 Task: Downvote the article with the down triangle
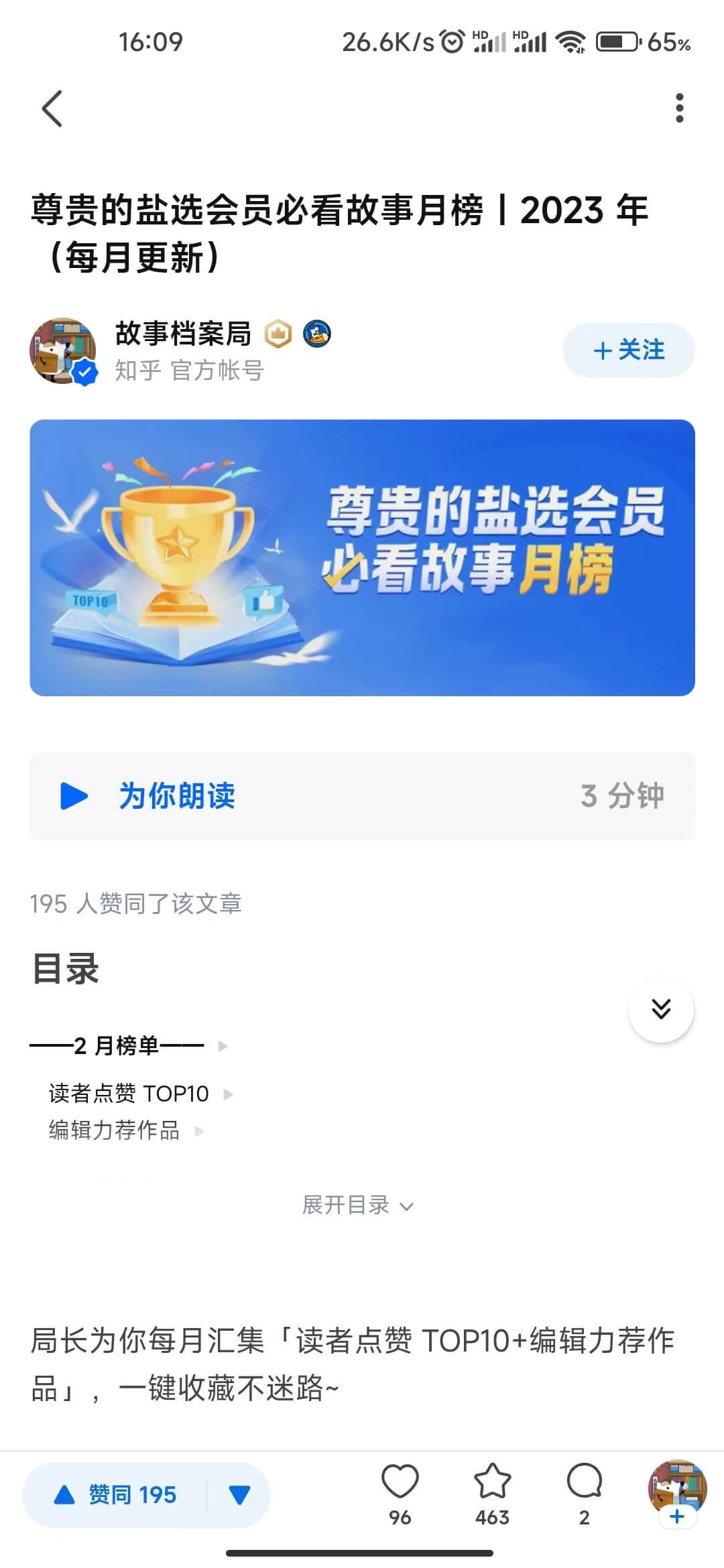pos(239,1494)
